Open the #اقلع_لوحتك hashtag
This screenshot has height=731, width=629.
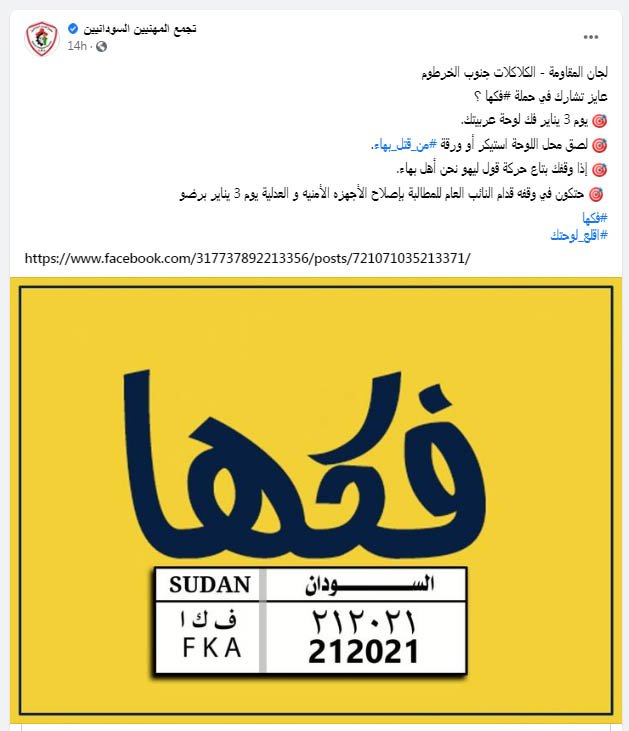(x=579, y=234)
